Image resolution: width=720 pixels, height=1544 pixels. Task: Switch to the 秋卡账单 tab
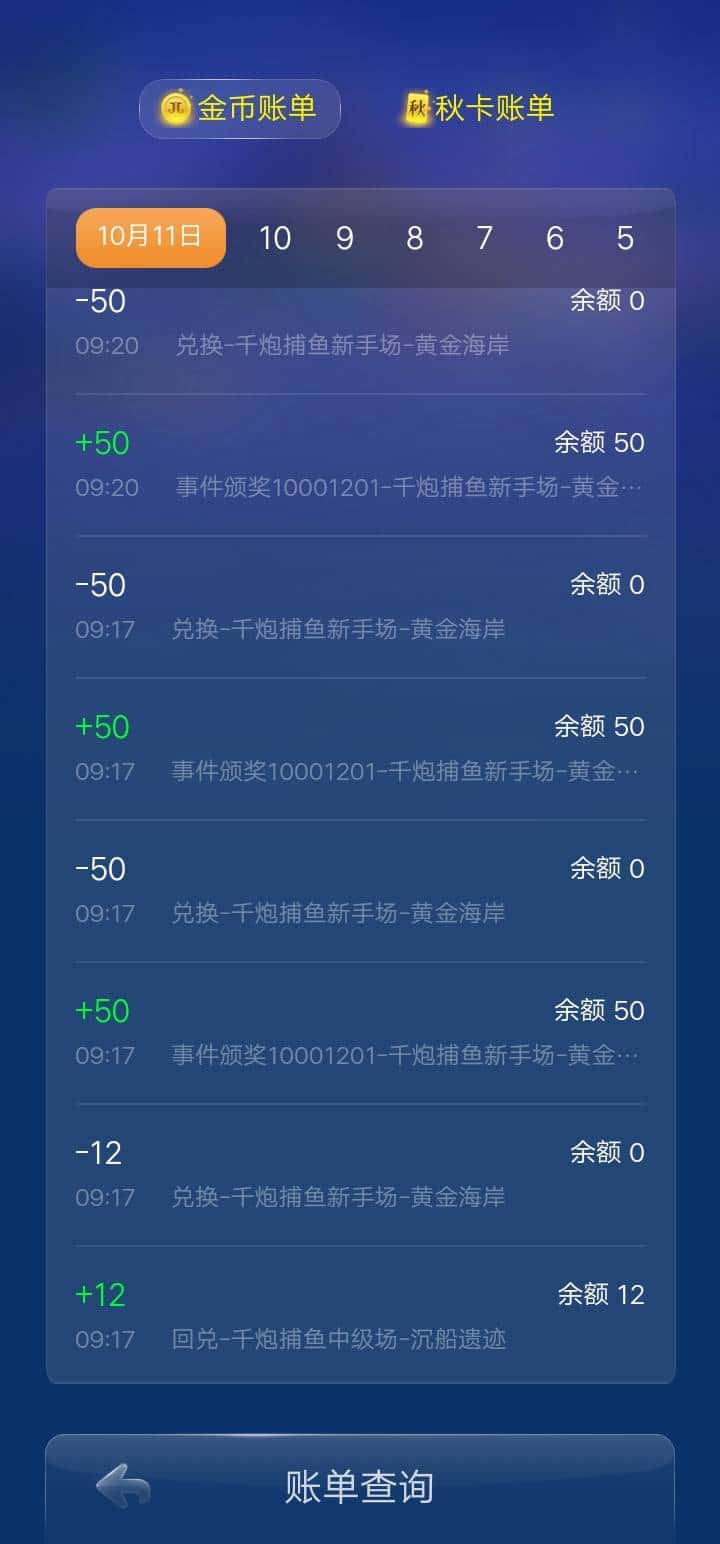pyautogui.click(x=477, y=108)
